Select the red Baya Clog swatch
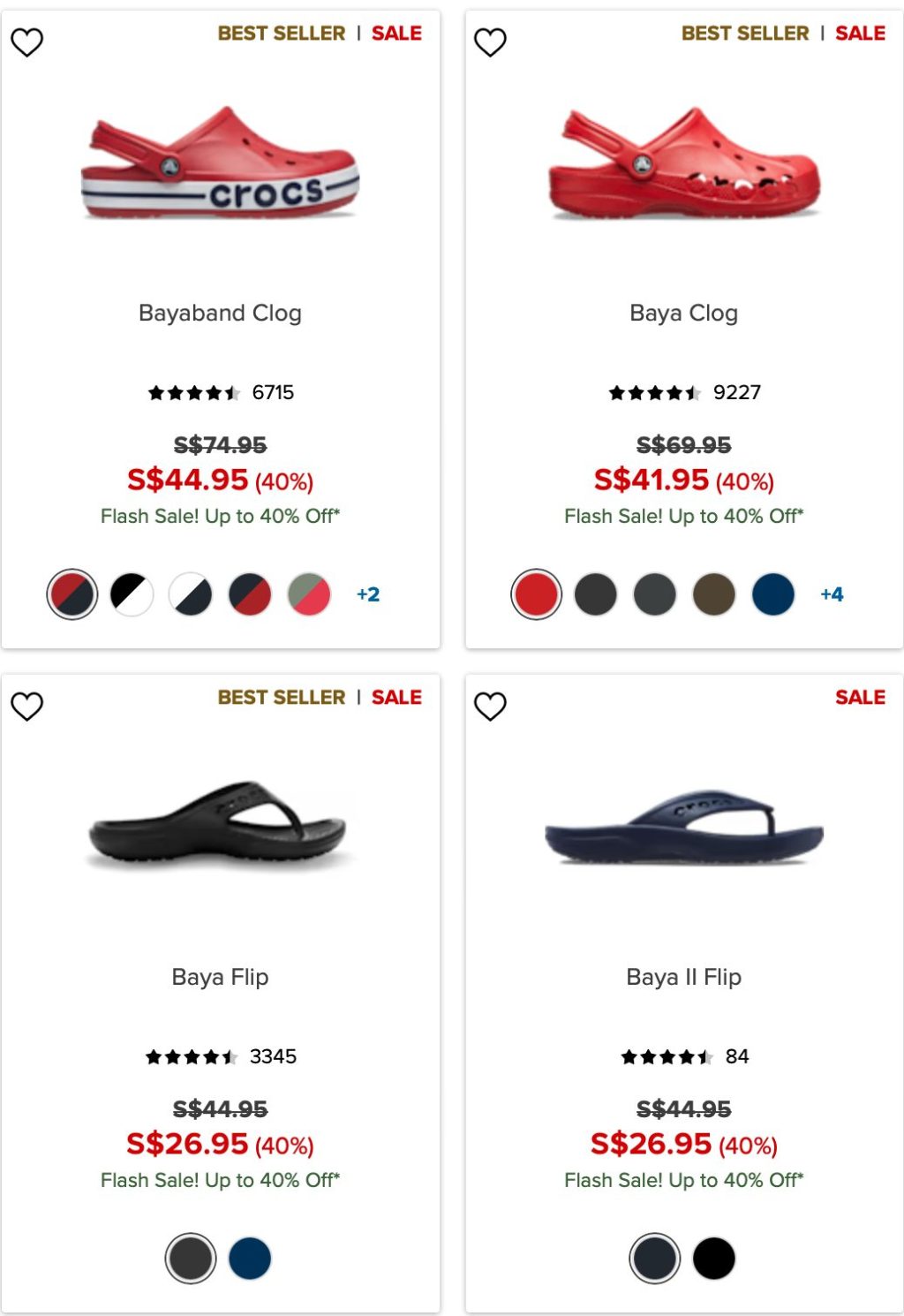 tap(536, 594)
